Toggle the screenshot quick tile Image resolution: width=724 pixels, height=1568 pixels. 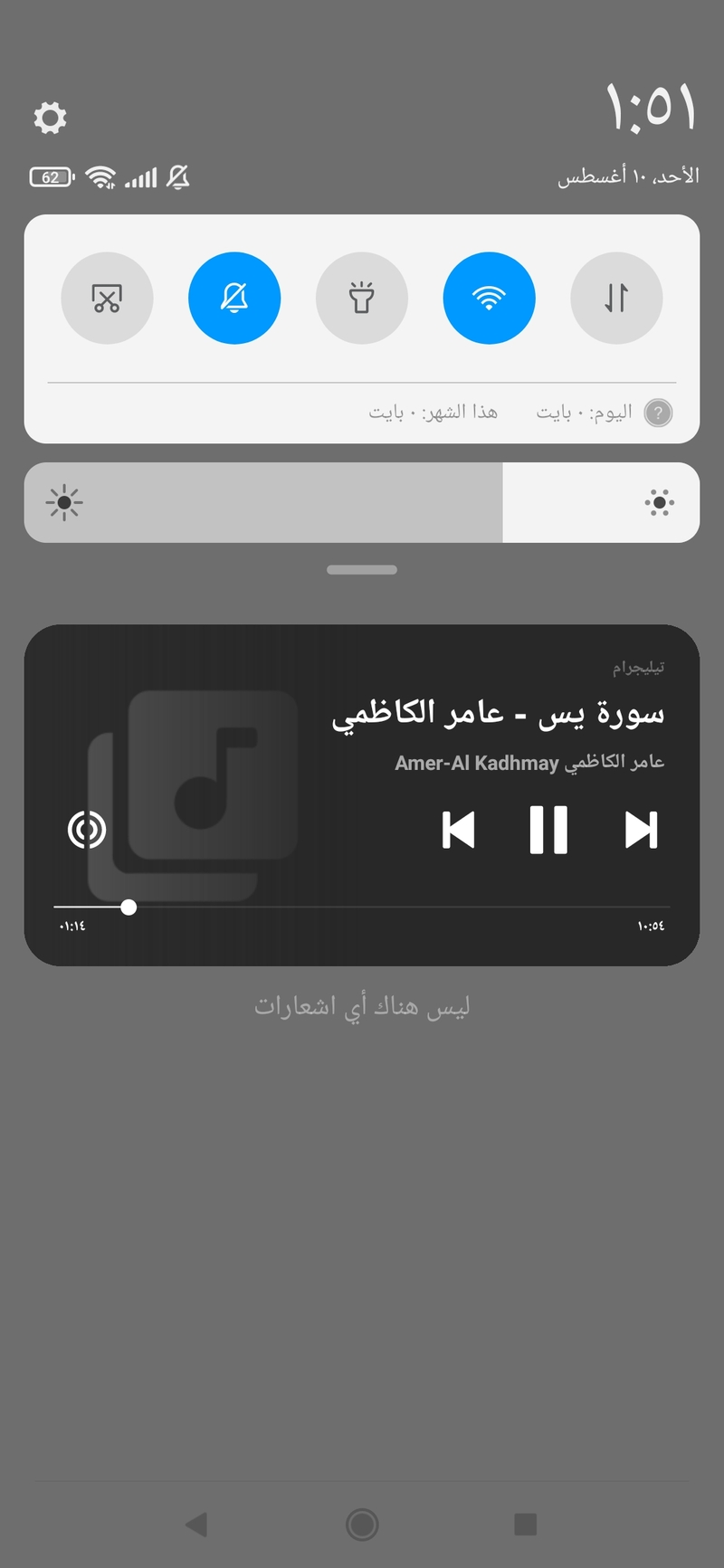pos(107,298)
